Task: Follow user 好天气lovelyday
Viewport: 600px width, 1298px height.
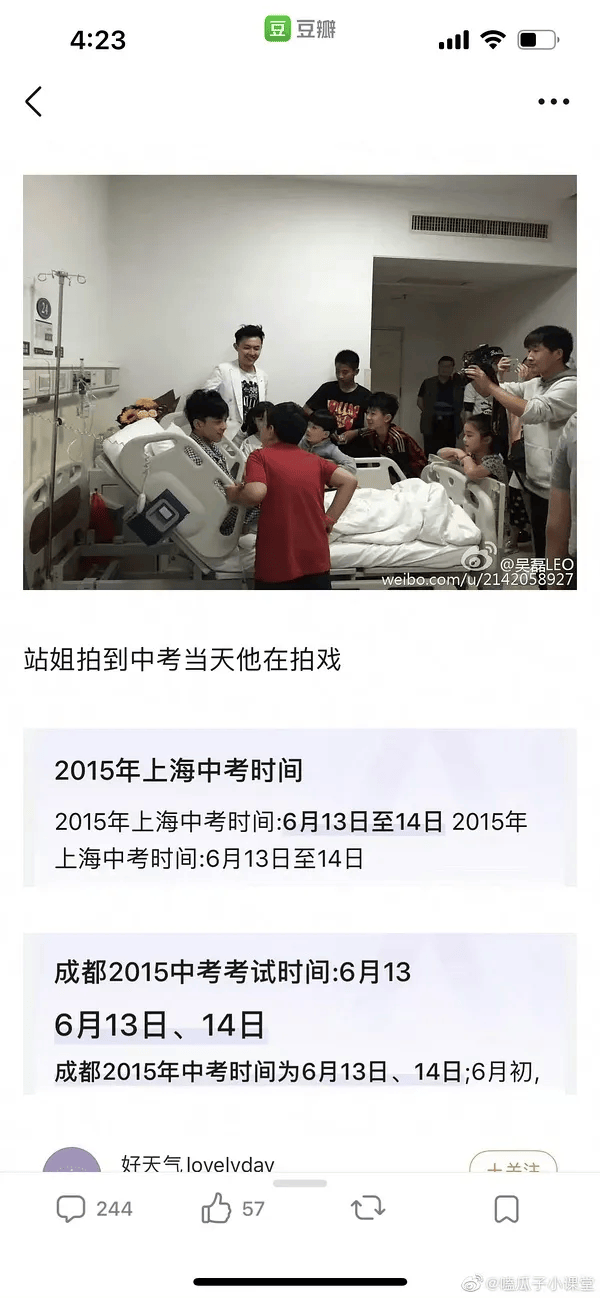Action: click(x=513, y=1166)
